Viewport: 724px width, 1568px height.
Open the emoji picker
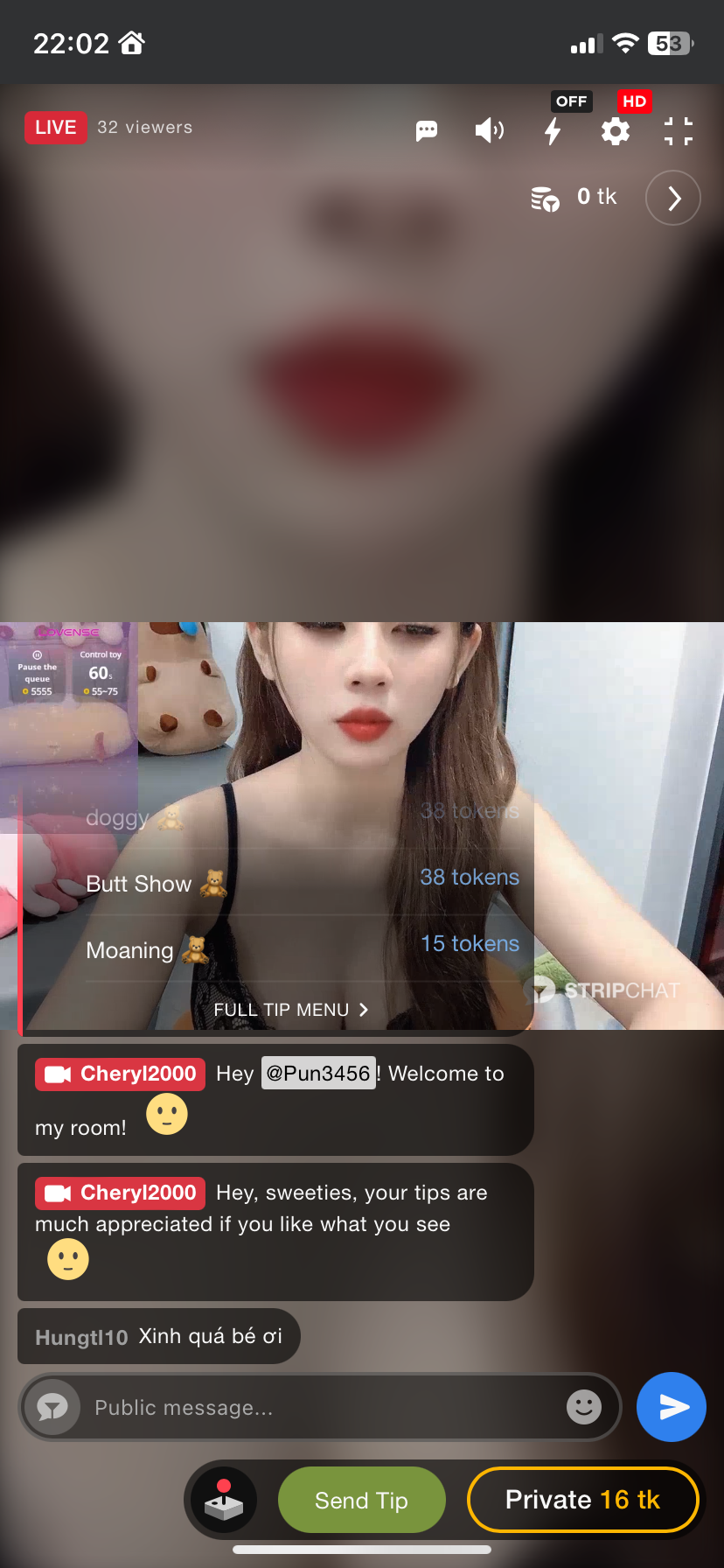(584, 1407)
